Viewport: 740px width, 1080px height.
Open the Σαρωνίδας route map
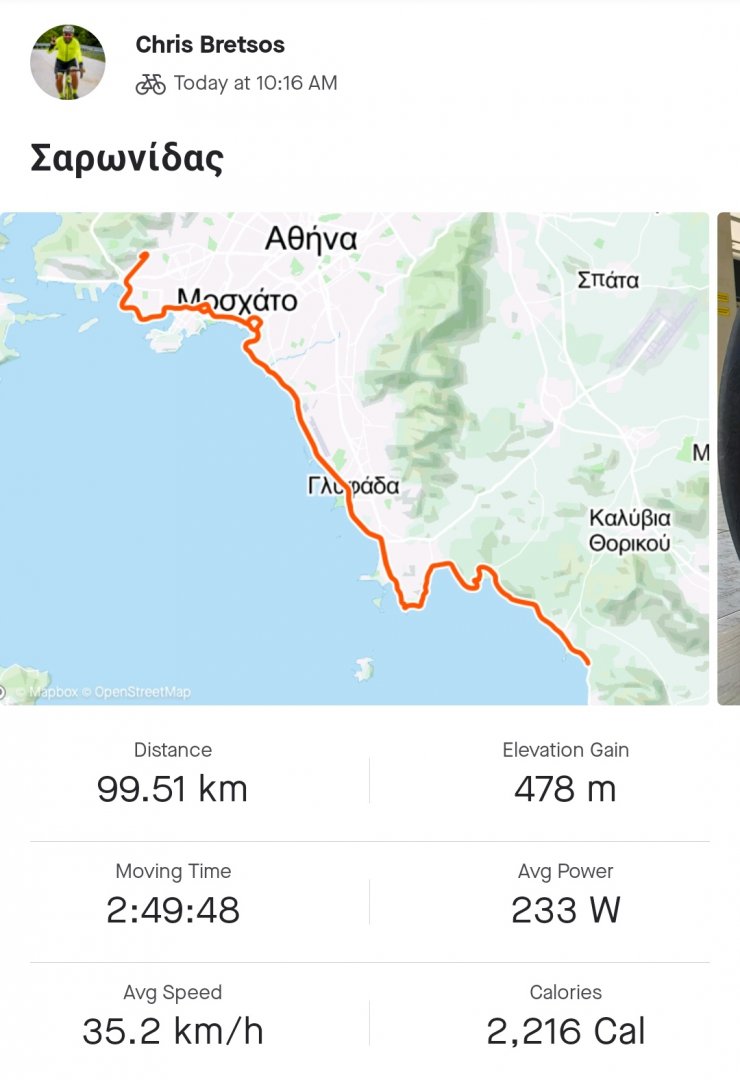354,458
